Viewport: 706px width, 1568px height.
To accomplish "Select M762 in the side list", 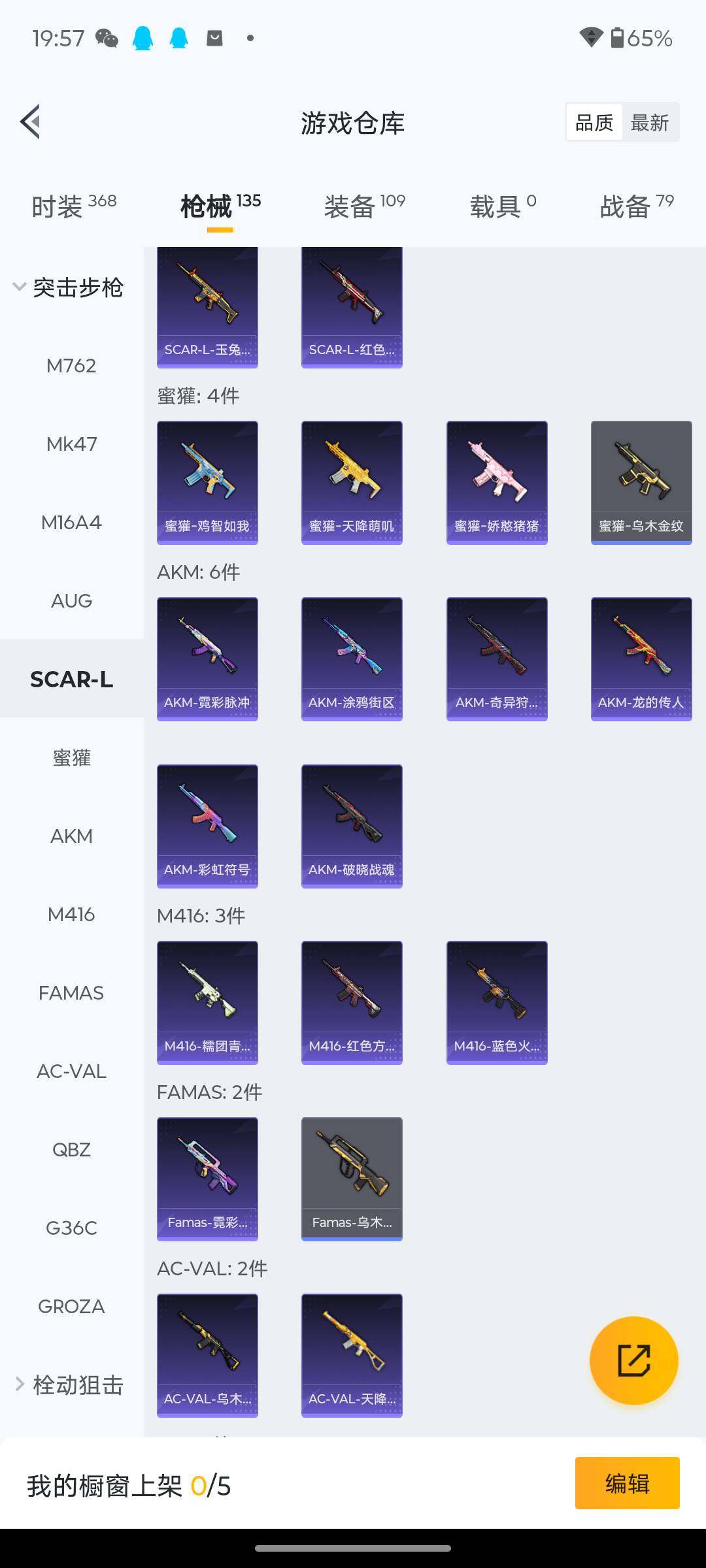I will 71,365.
